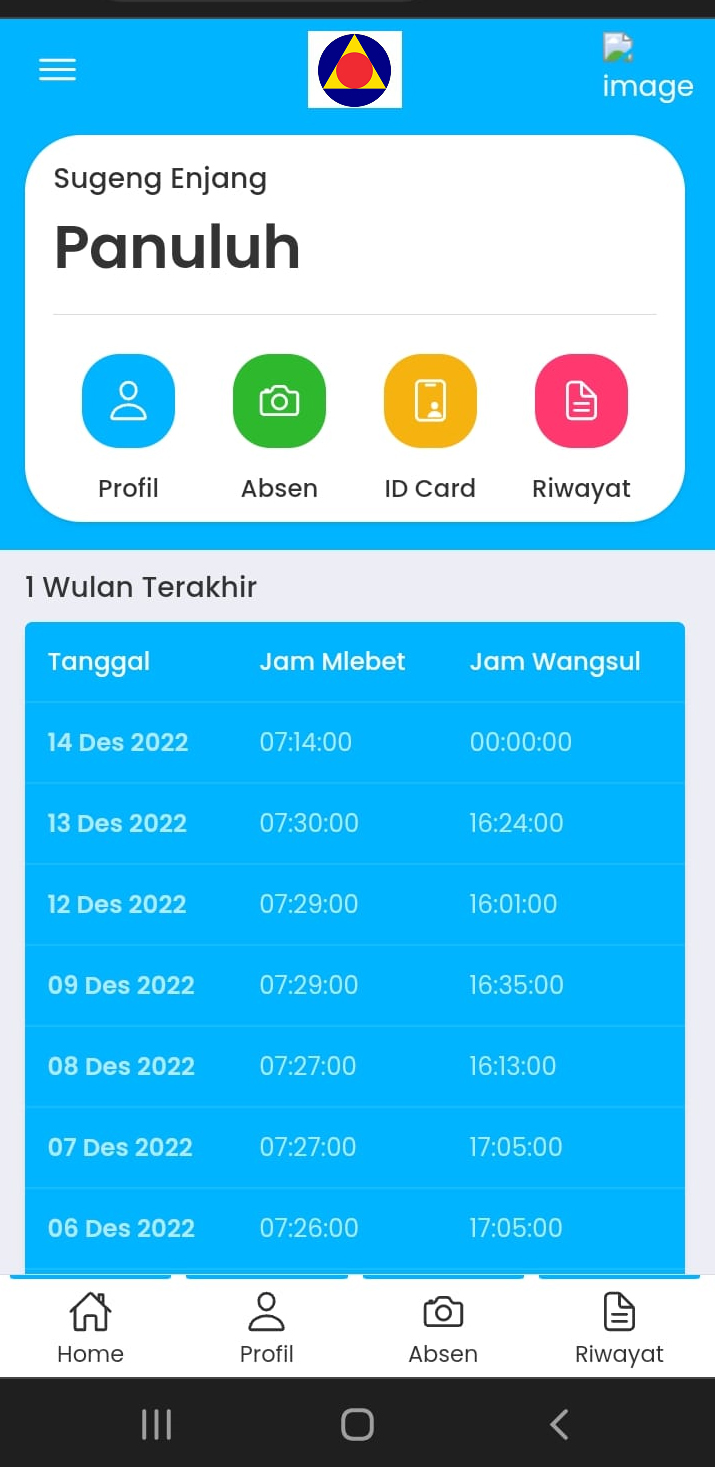The width and height of the screenshot is (715, 1467).
Task: Go back with the system back button
Action: click(x=559, y=1424)
